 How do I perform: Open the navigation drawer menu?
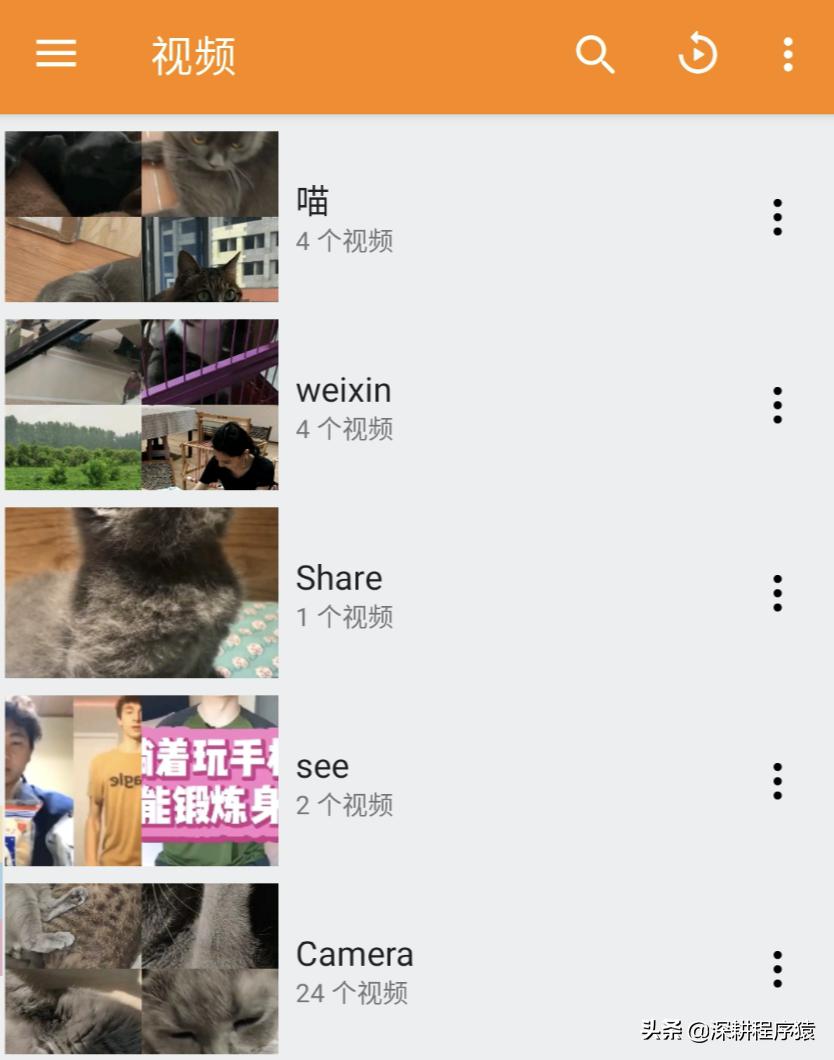tap(55, 54)
